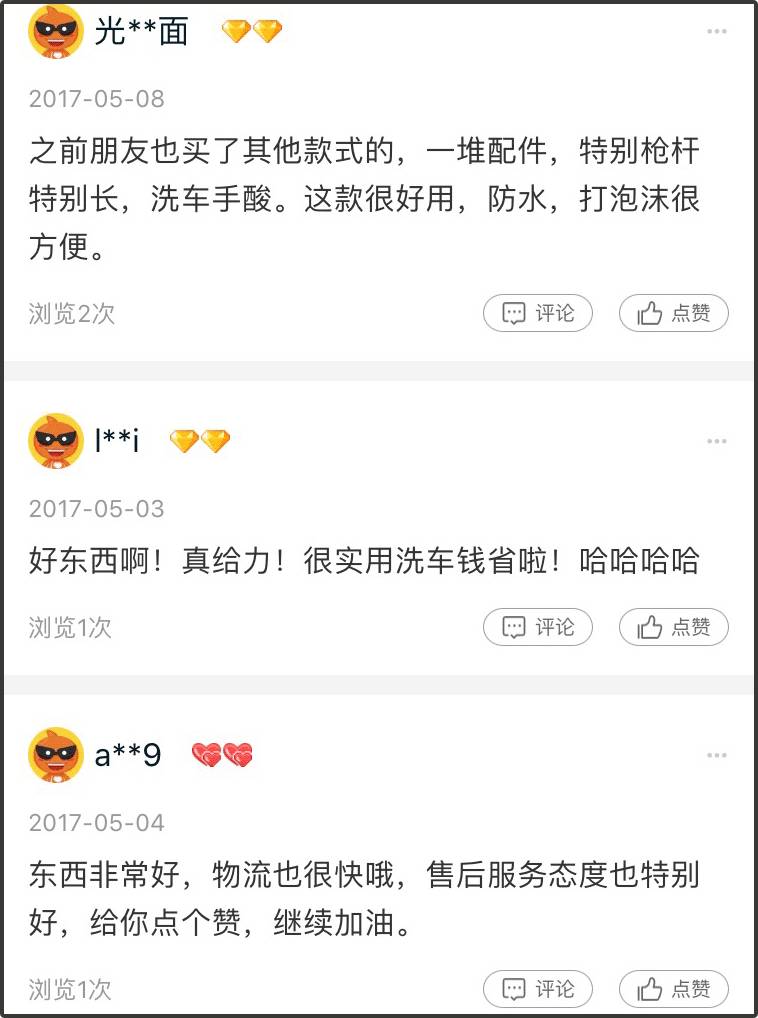
Task: Tap 点赞 on l**i's review
Action: [674, 627]
